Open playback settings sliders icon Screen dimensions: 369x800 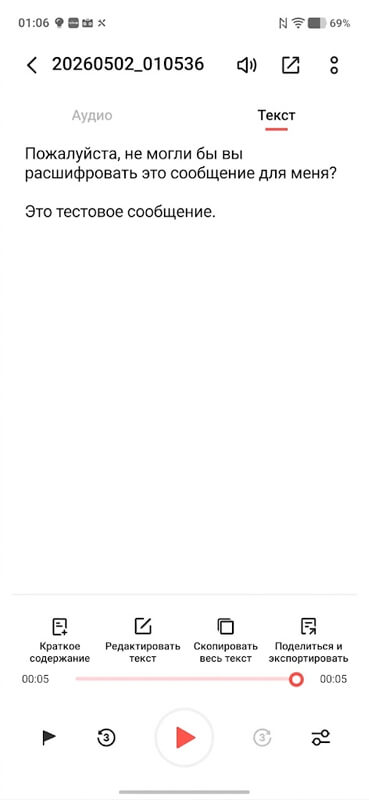(321, 737)
